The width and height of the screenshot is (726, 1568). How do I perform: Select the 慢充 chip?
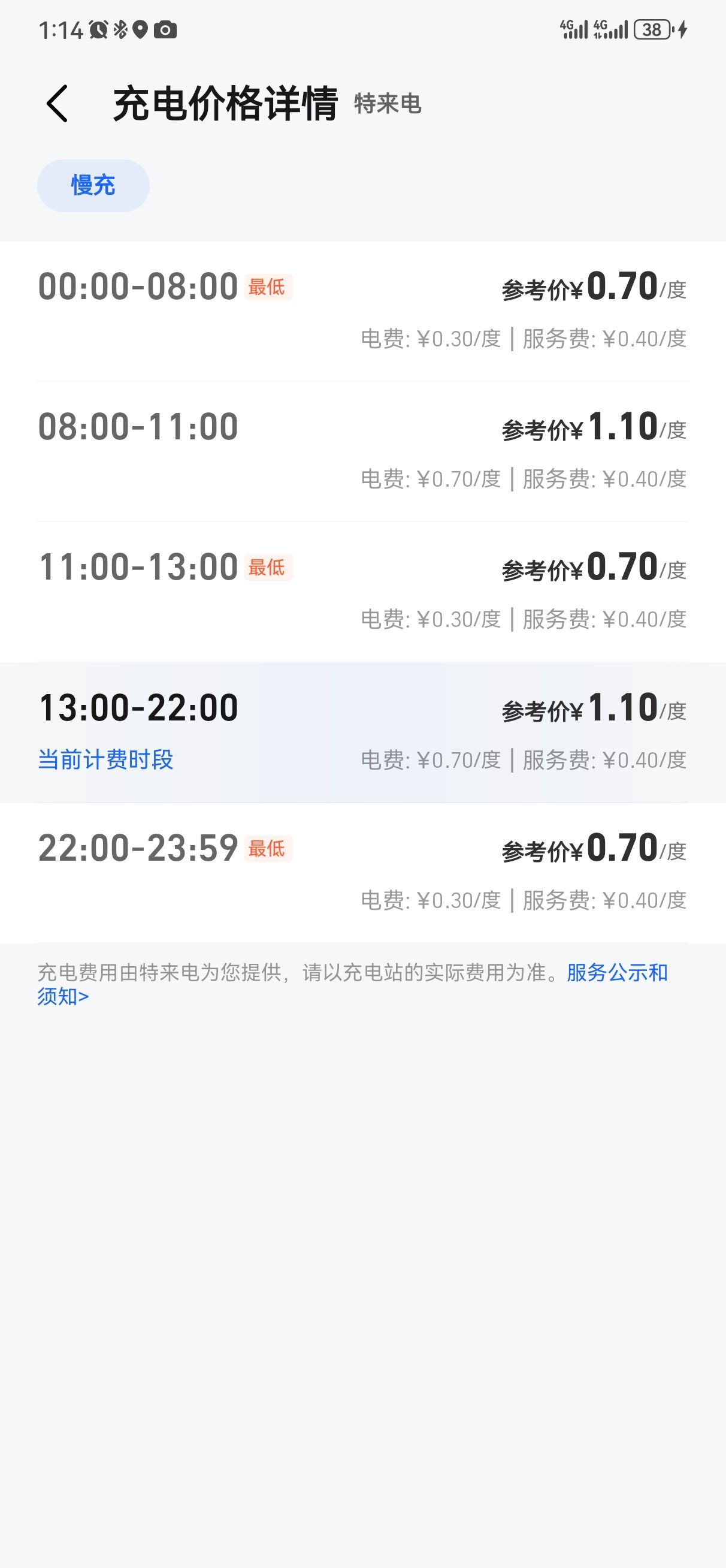[93, 186]
